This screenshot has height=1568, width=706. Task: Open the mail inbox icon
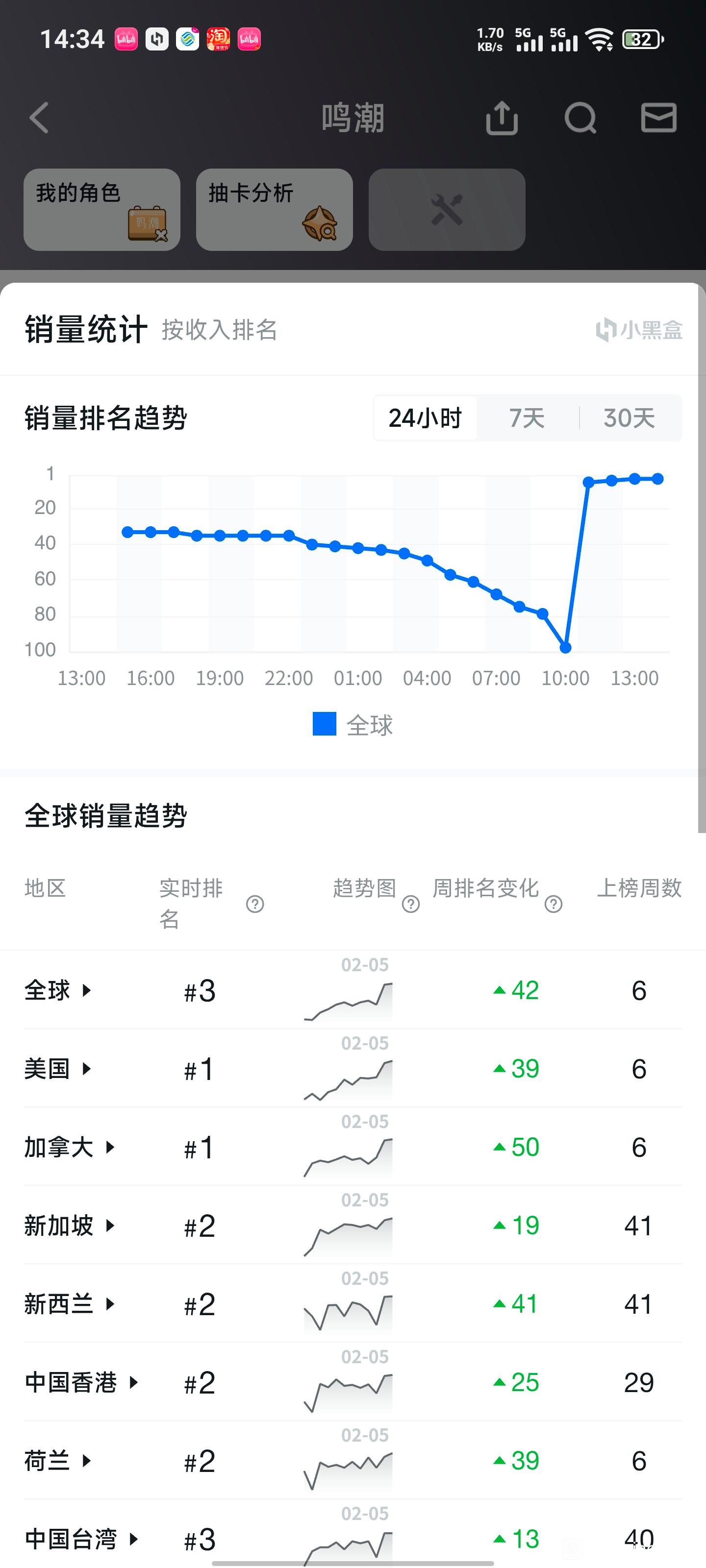pos(658,118)
